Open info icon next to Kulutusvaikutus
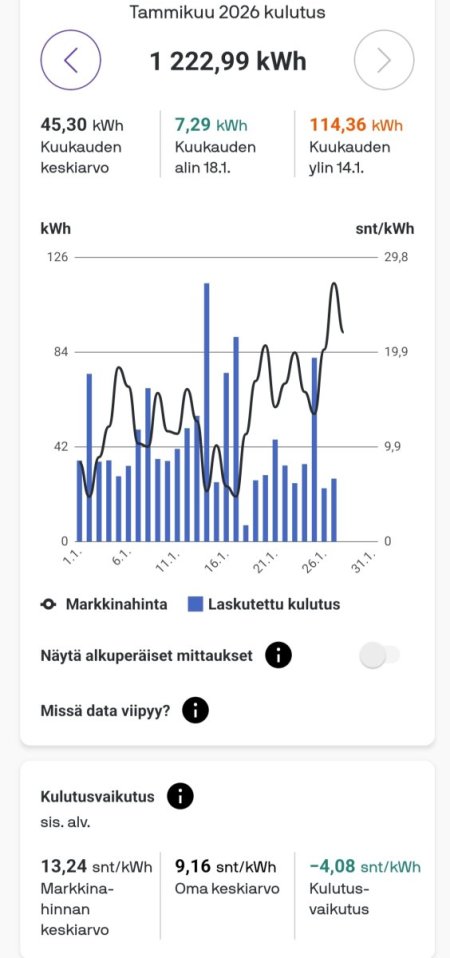Screen dimensions: 450x958 pos(180,797)
